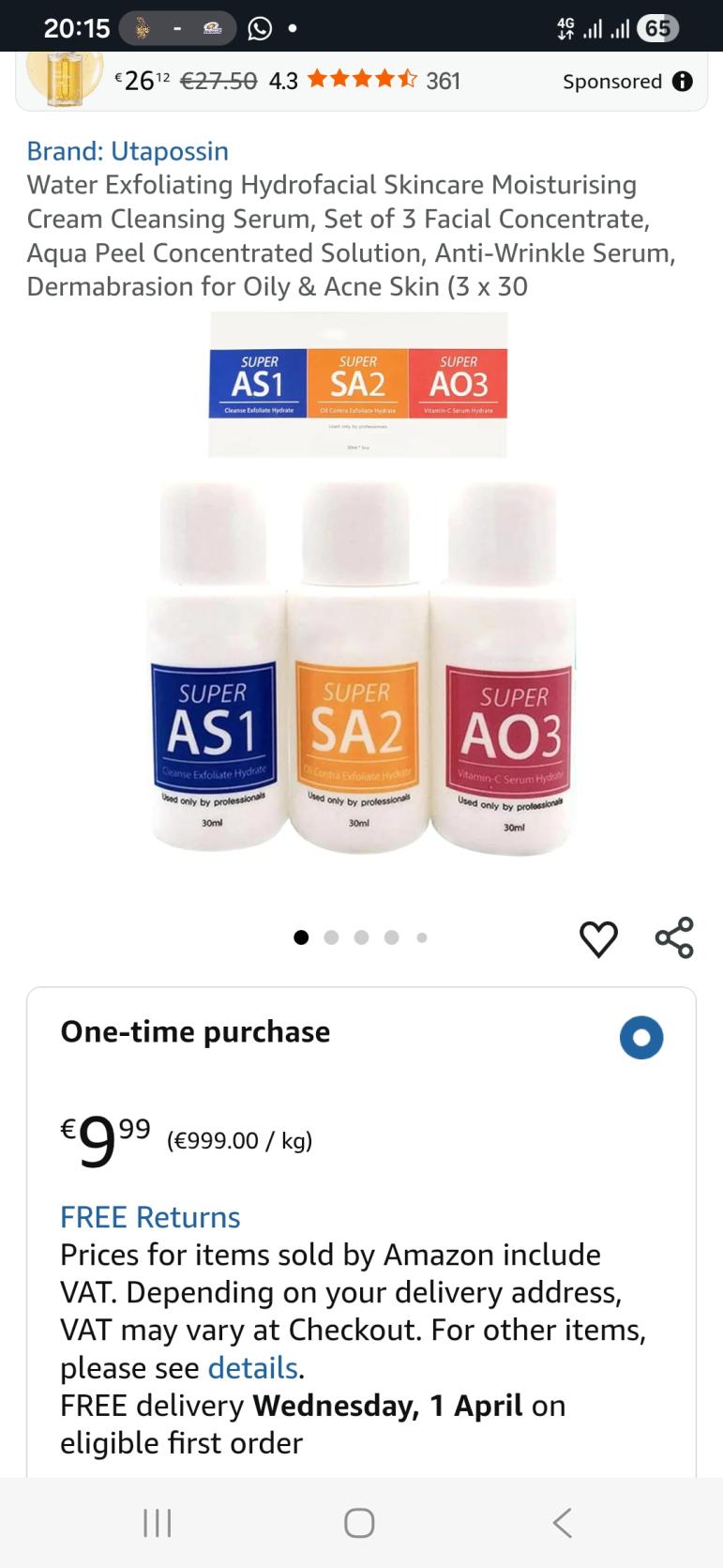The width and height of the screenshot is (723, 1568).
Task: Go back with the system back button
Action: [x=562, y=1522]
